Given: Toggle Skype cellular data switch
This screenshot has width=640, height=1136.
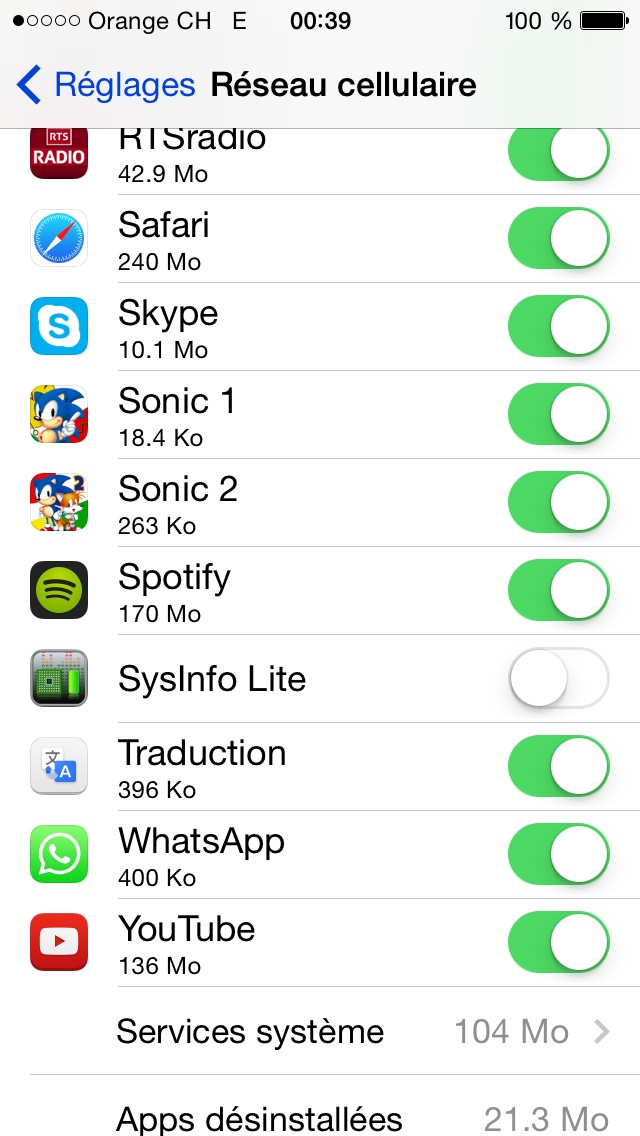Looking at the screenshot, I should [x=558, y=327].
